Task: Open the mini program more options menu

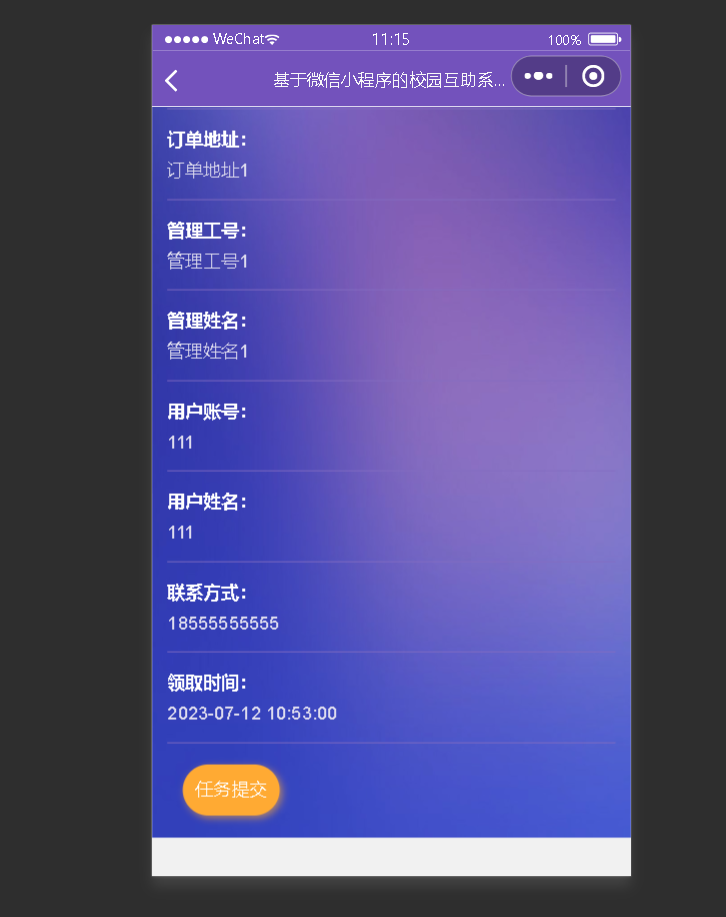Action: [538, 76]
